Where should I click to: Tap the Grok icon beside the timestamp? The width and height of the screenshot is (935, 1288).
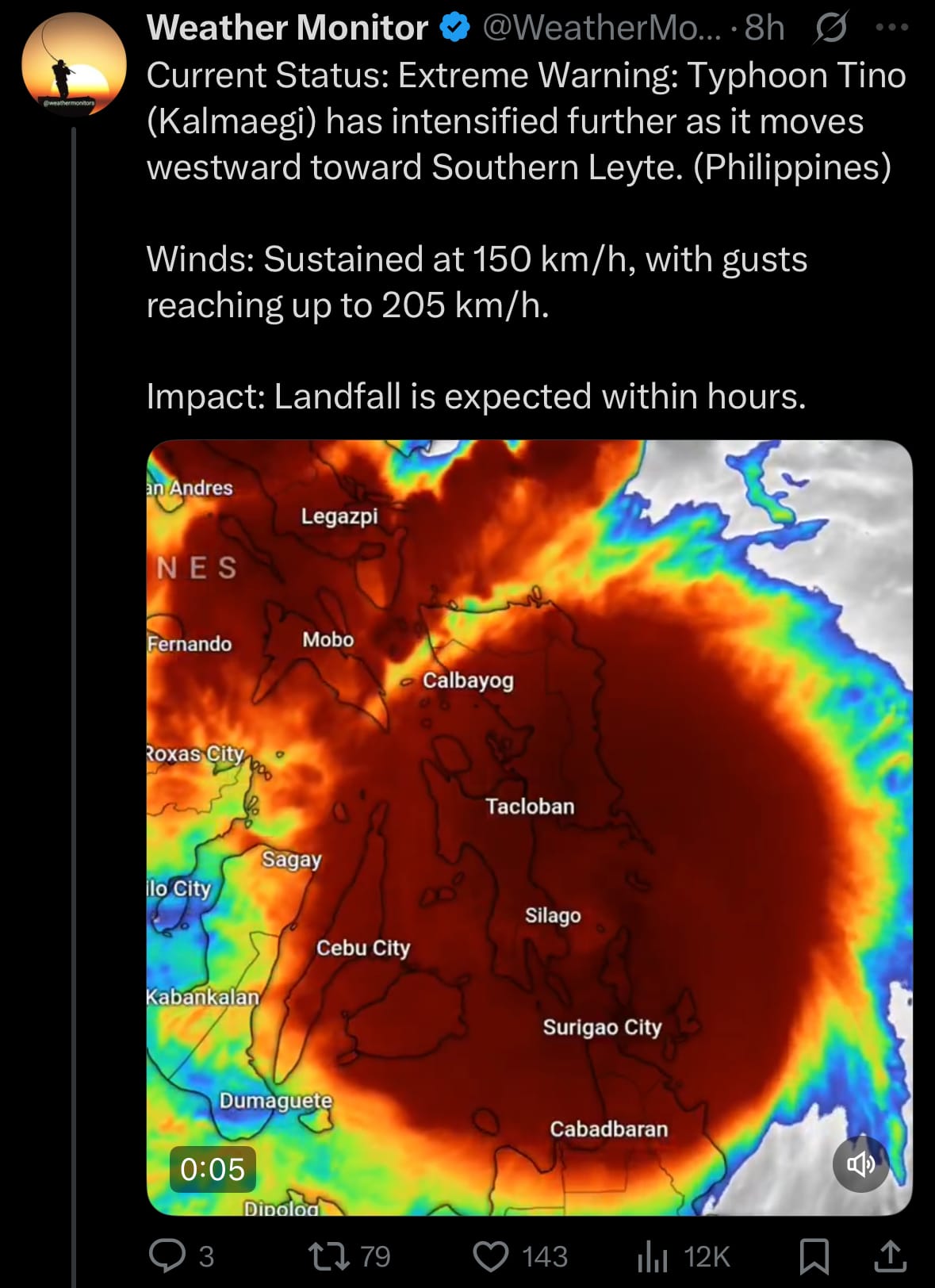pyautogui.click(x=830, y=29)
